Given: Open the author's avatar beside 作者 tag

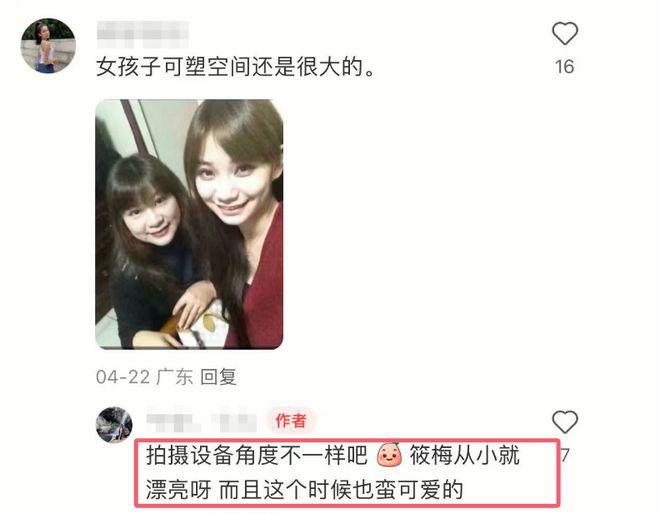Looking at the screenshot, I should tap(115, 424).
